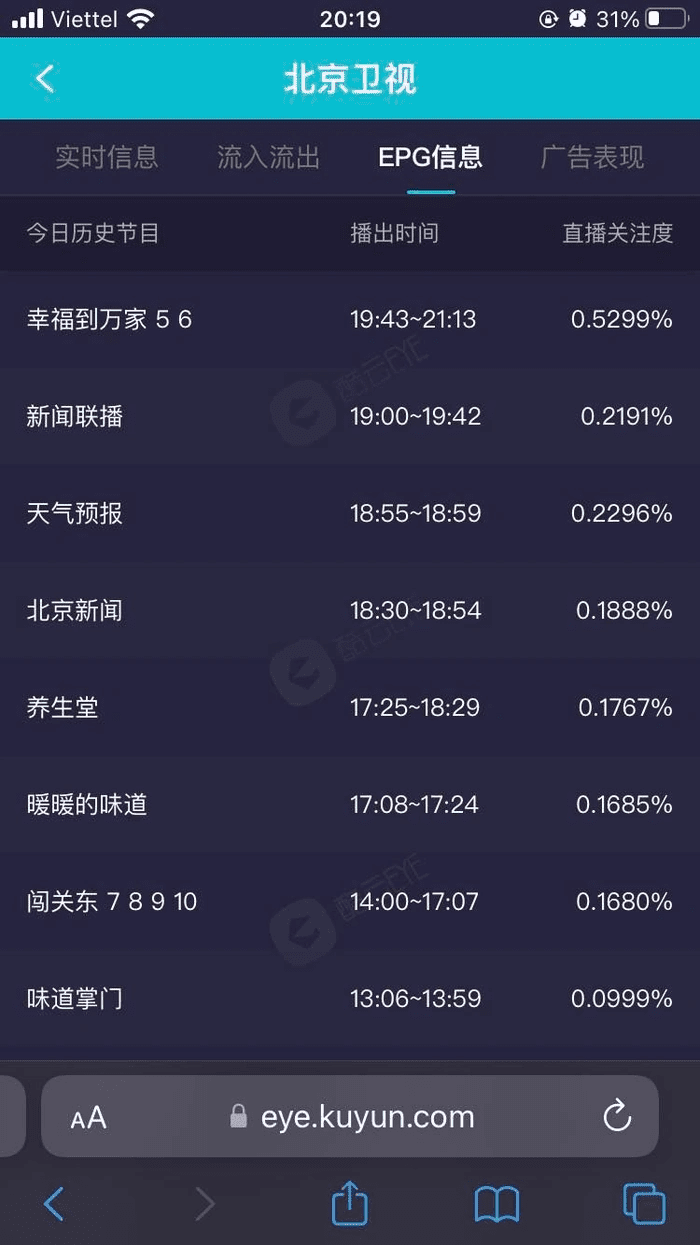
Task: Share this page from the Safari toolbar
Action: (x=350, y=1203)
